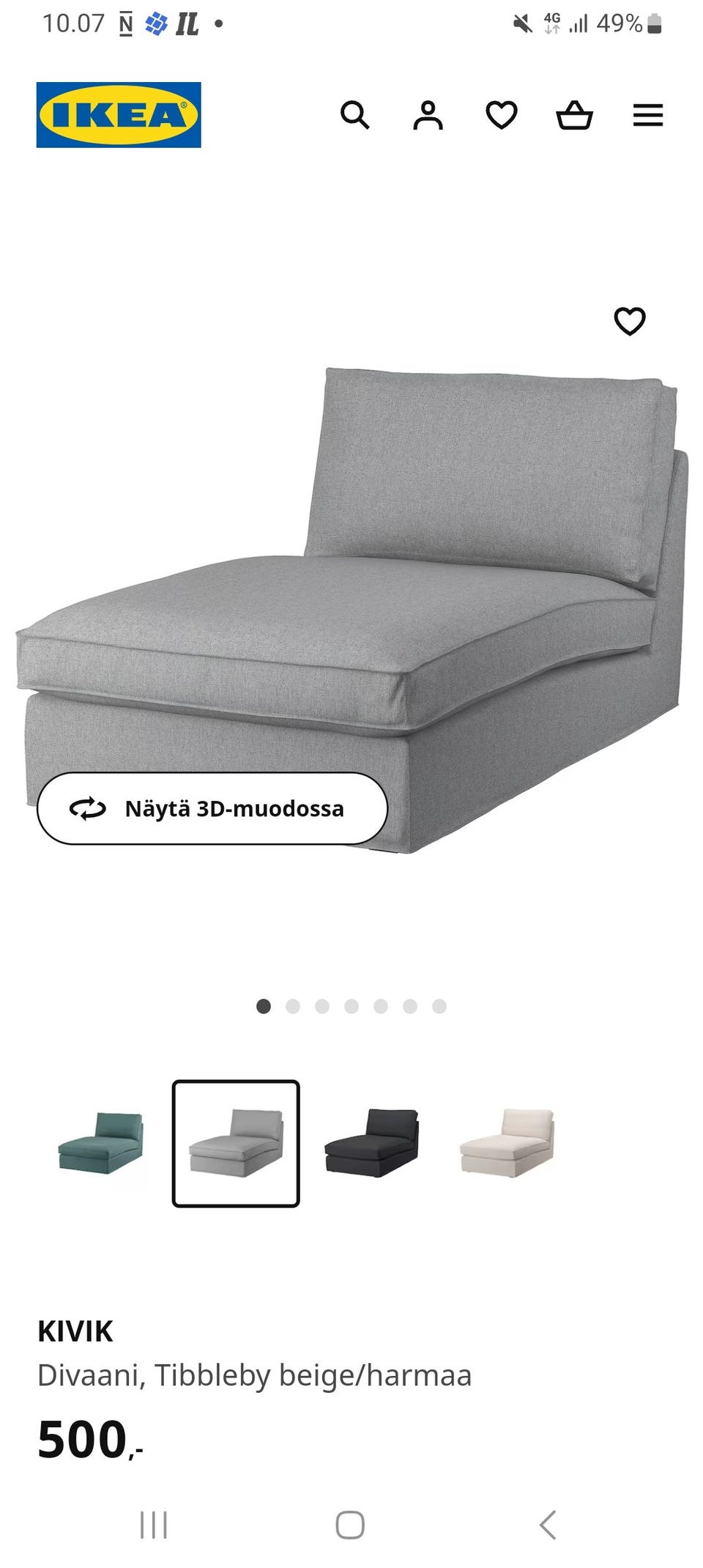Open the favorites heart in the header
This screenshot has width=703, height=1568.
pyautogui.click(x=502, y=115)
